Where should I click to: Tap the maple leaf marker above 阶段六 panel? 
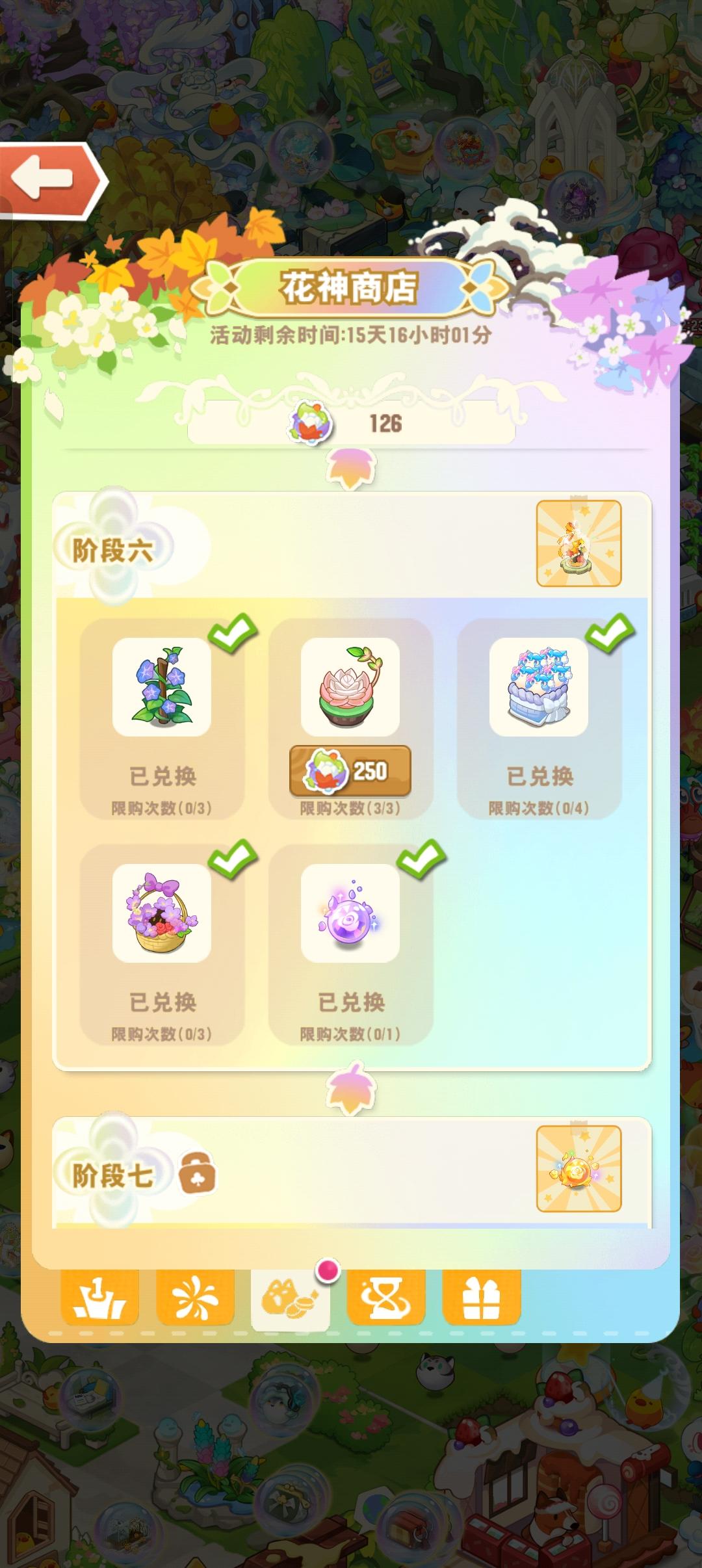pyautogui.click(x=351, y=469)
